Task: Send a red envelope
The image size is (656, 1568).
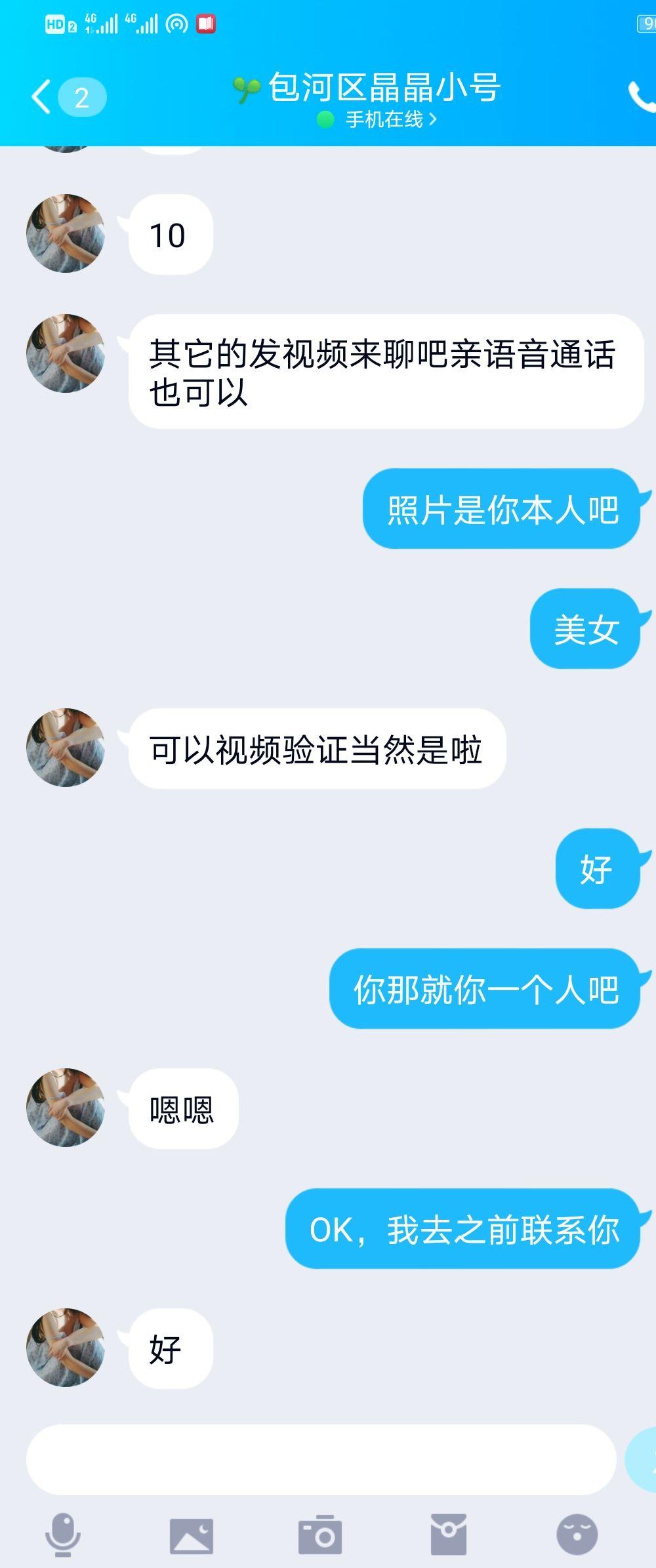Action: 449,1535
